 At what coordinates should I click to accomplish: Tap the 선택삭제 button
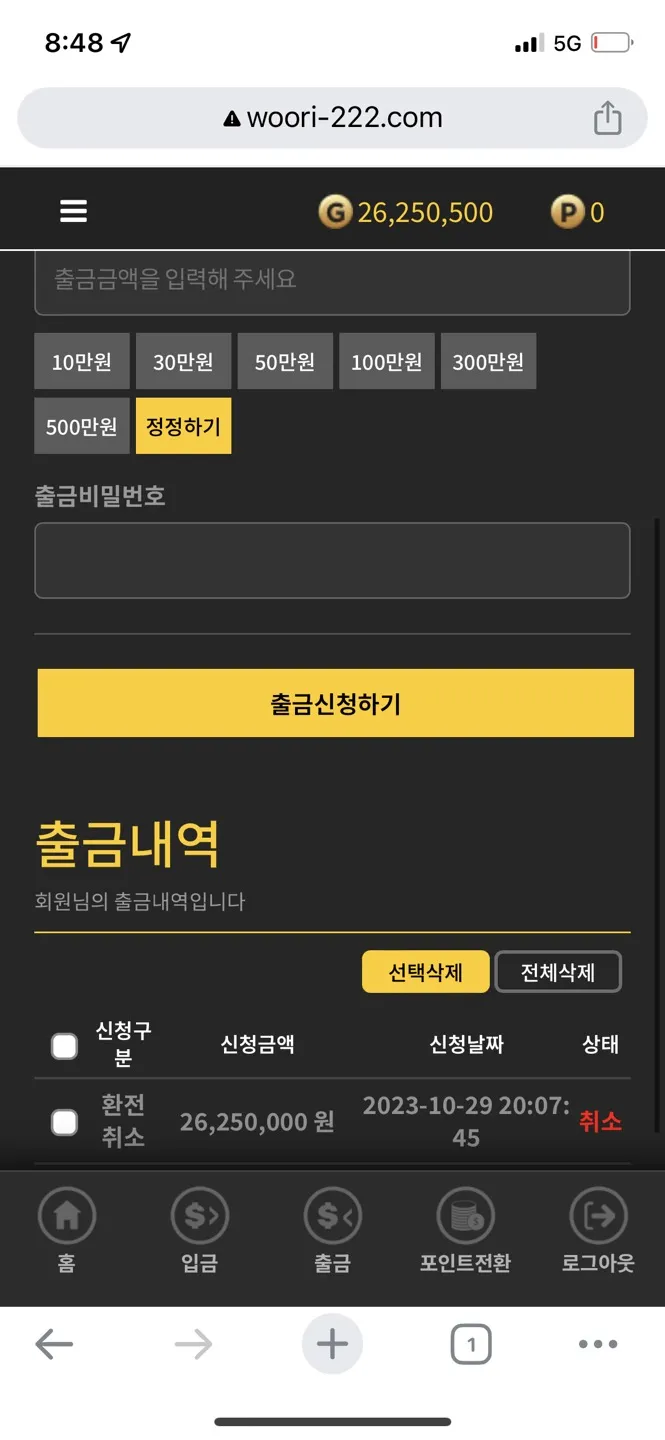tap(426, 972)
